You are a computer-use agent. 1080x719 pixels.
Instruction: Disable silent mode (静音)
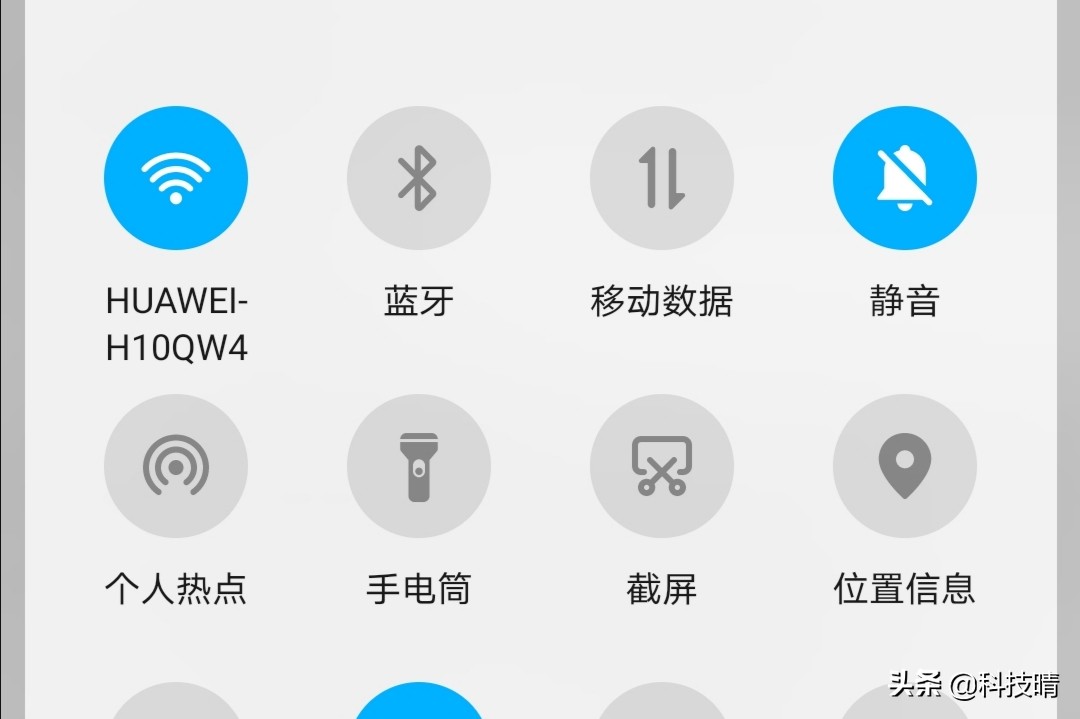point(905,178)
